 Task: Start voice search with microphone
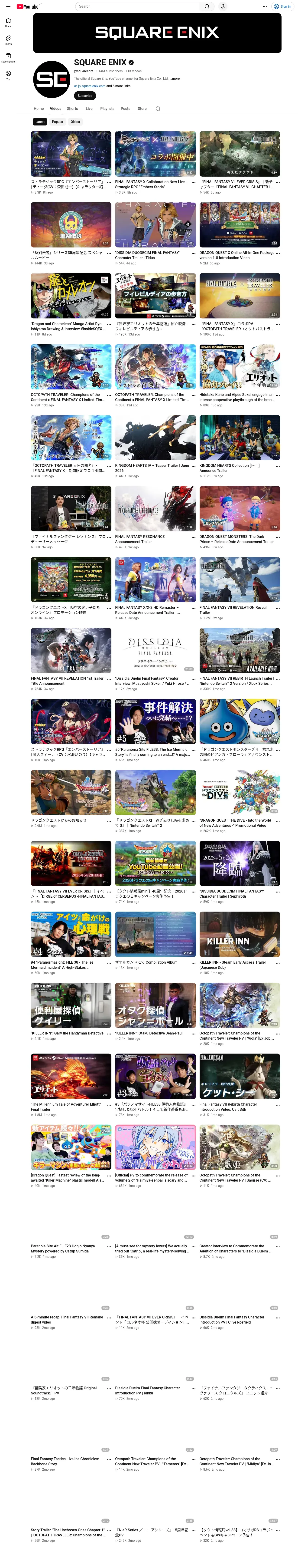click(223, 7)
